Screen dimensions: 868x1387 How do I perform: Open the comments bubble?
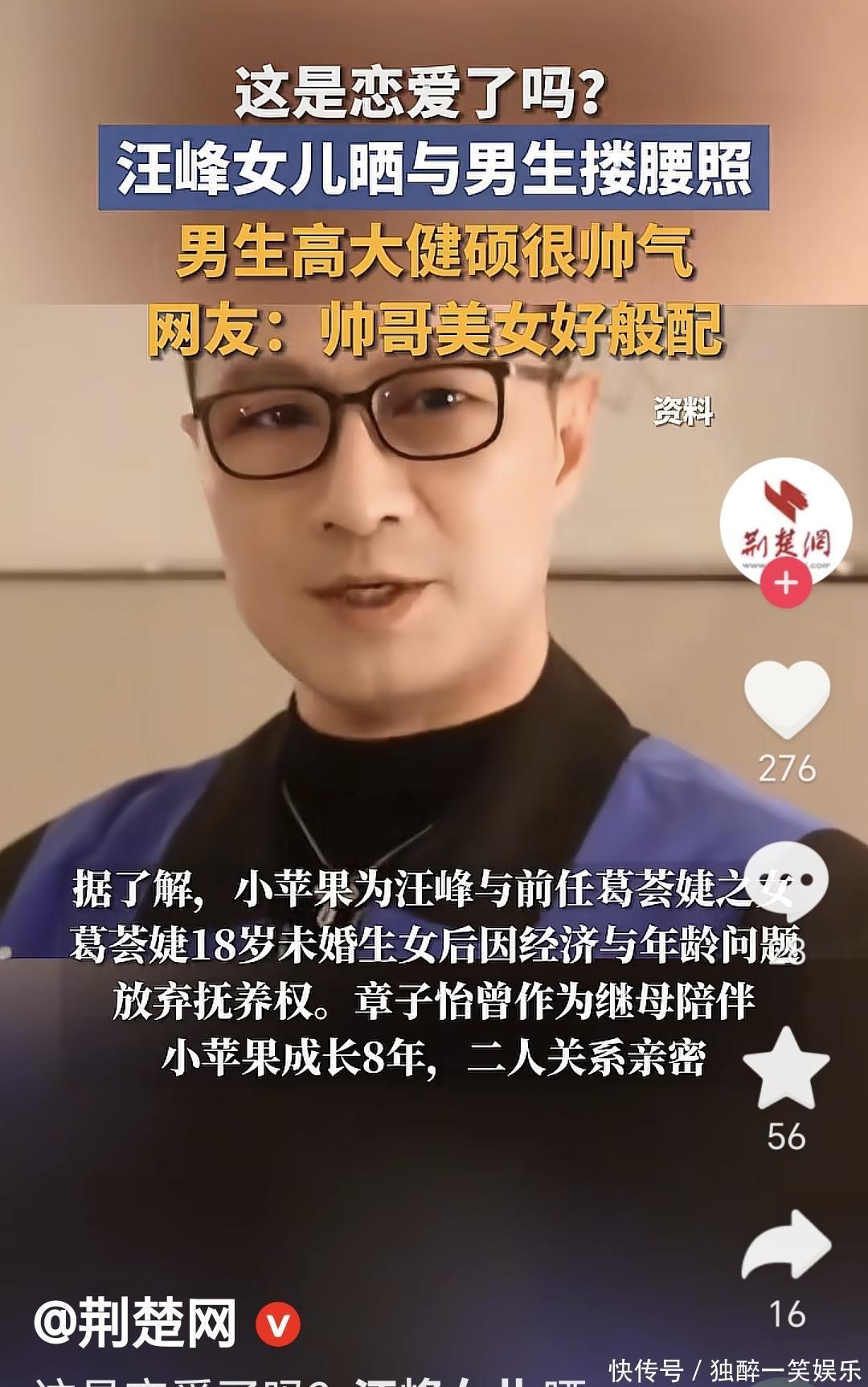[x=786, y=882]
